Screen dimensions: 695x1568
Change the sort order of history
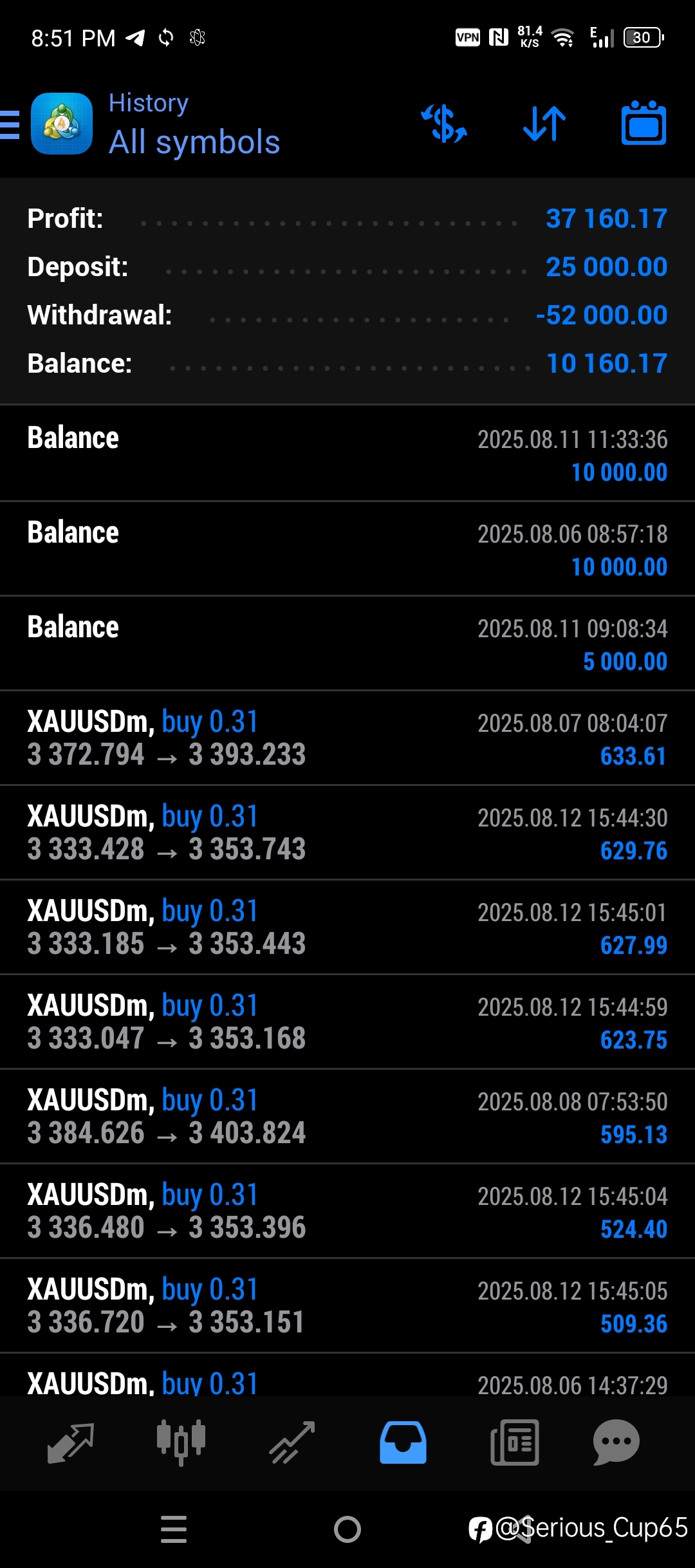(544, 124)
